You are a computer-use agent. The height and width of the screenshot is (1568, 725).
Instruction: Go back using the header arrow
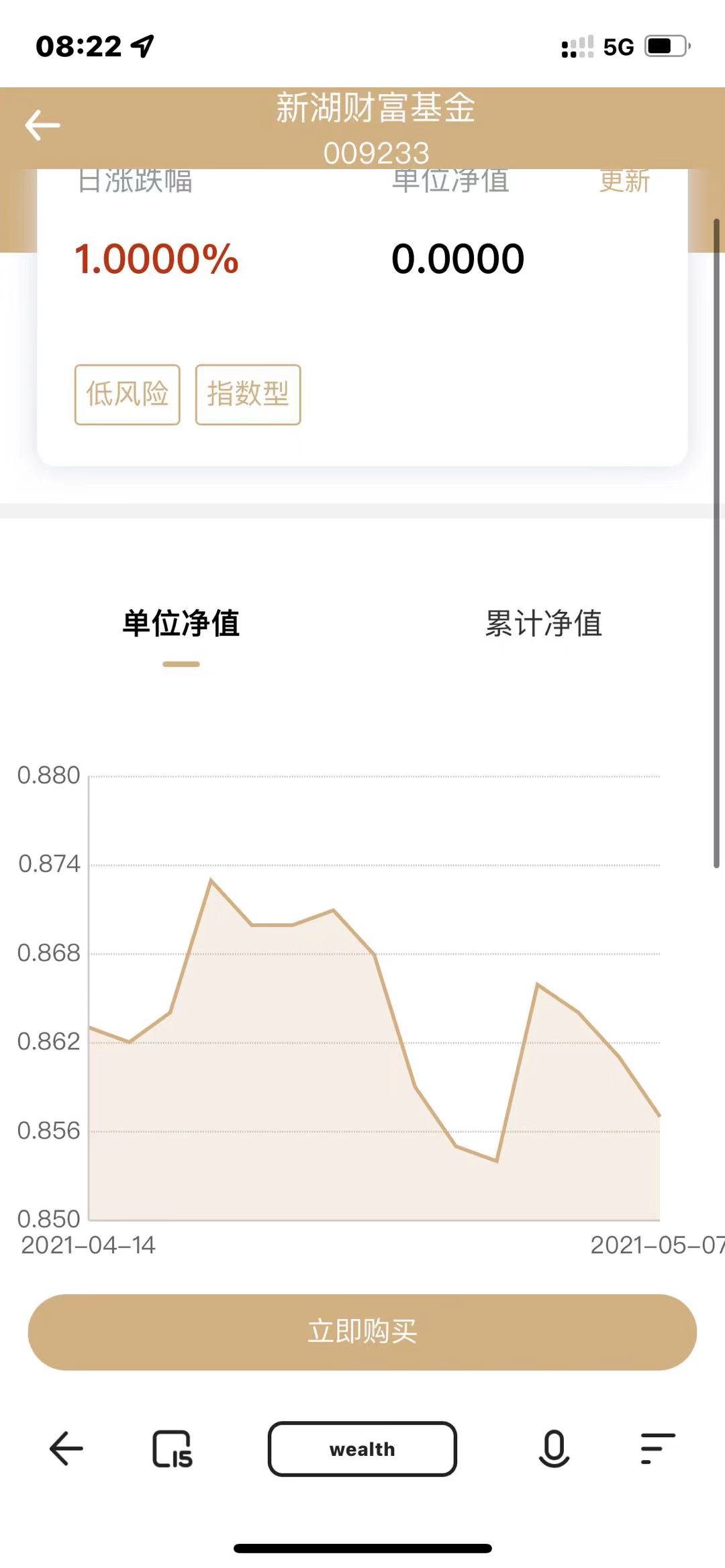43,125
